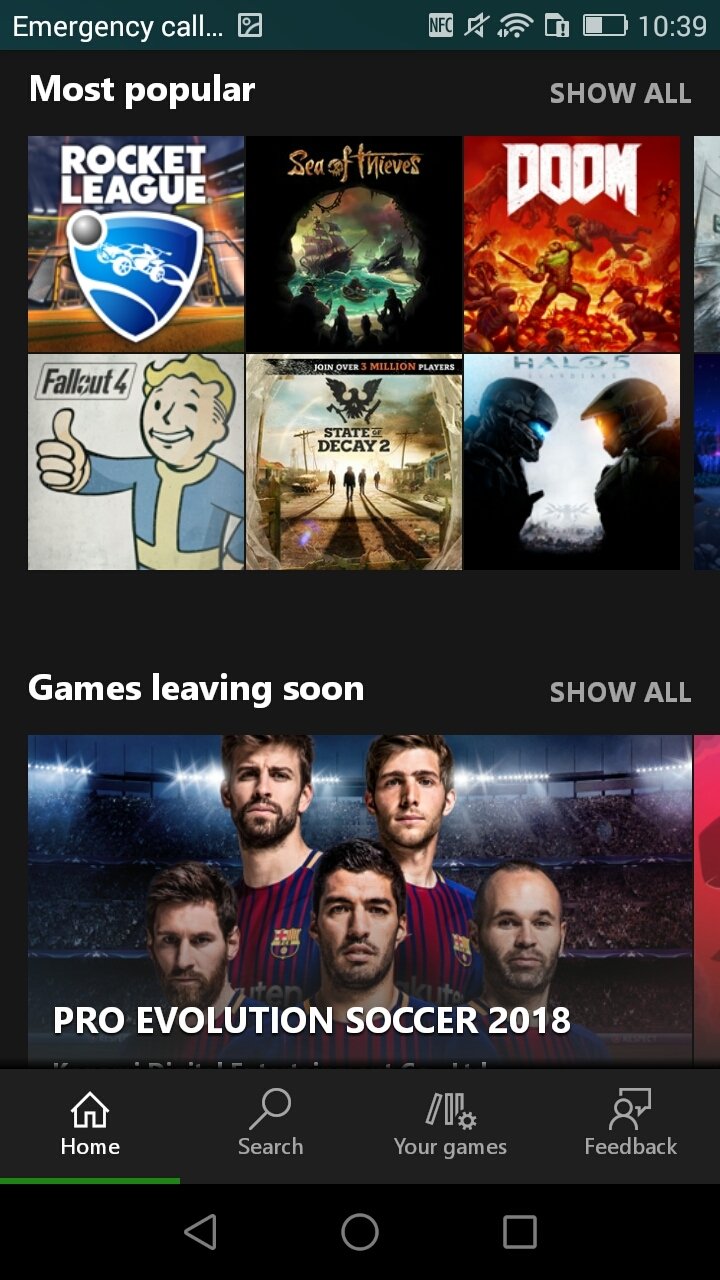Open the Rocket League game tile
This screenshot has width=720, height=1280.
coord(136,244)
